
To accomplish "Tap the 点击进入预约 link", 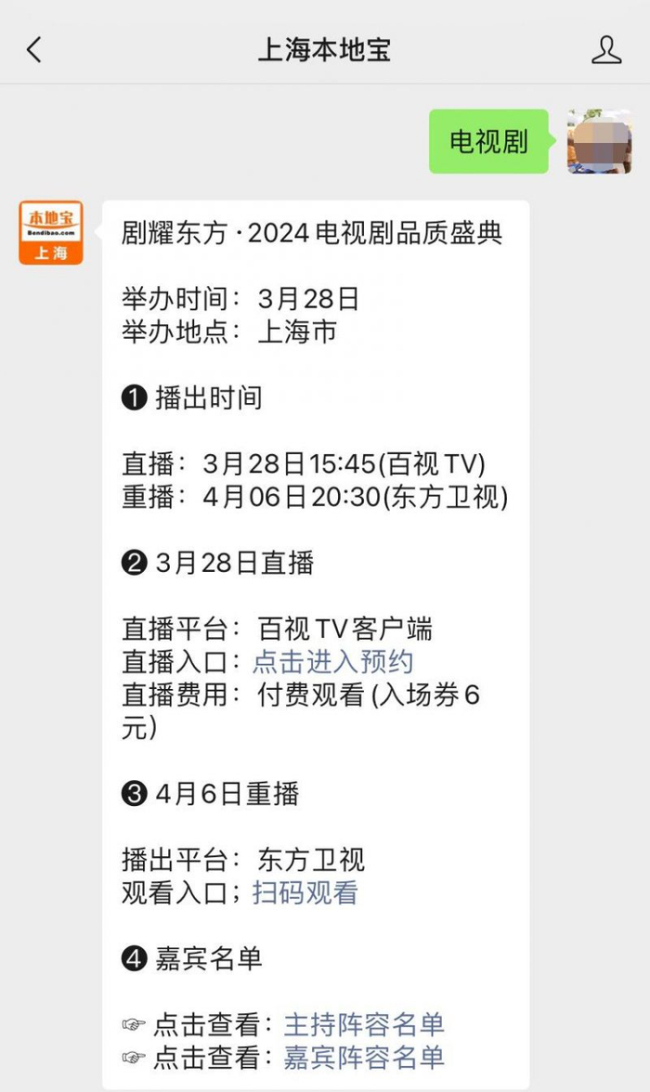I will point(333,662).
